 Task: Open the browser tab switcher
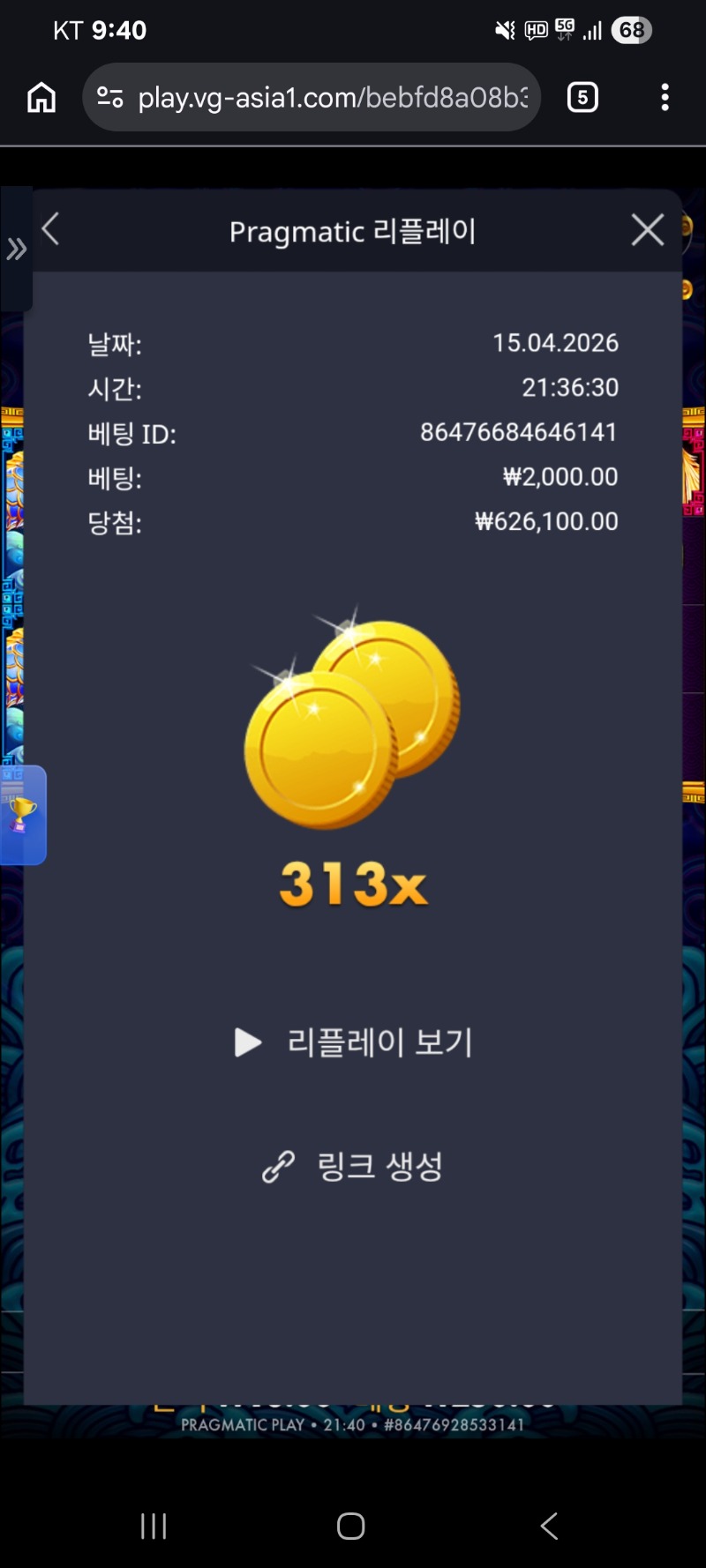(x=582, y=97)
